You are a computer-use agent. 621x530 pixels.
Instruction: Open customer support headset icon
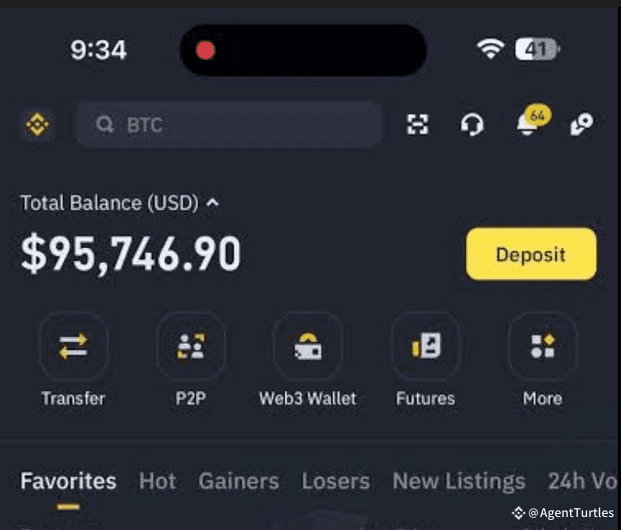(472, 125)
